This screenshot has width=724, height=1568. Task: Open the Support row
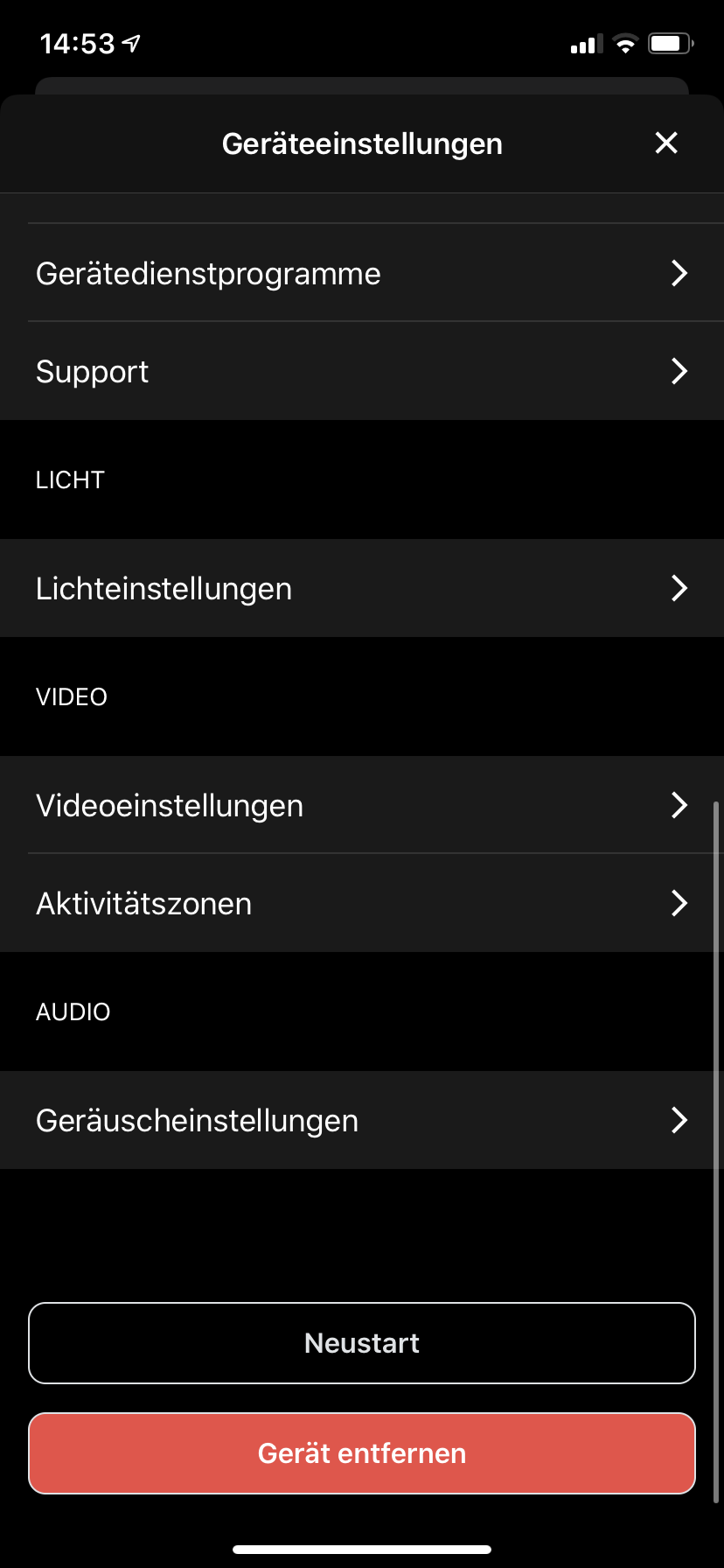click(x=362, y=372)
